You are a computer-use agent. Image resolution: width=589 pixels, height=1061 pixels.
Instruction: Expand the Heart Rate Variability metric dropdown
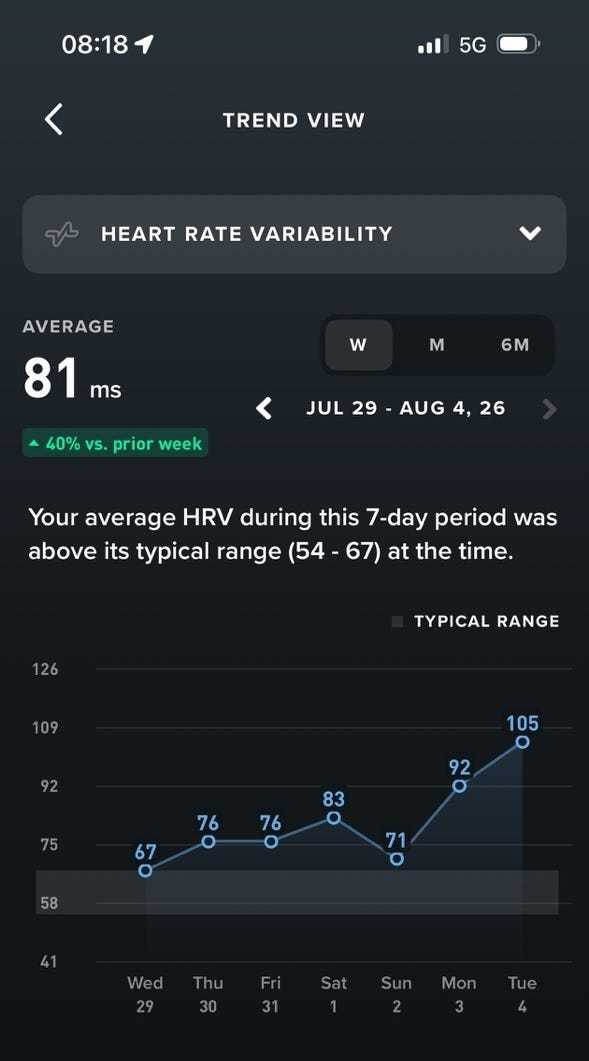(294, 234)
